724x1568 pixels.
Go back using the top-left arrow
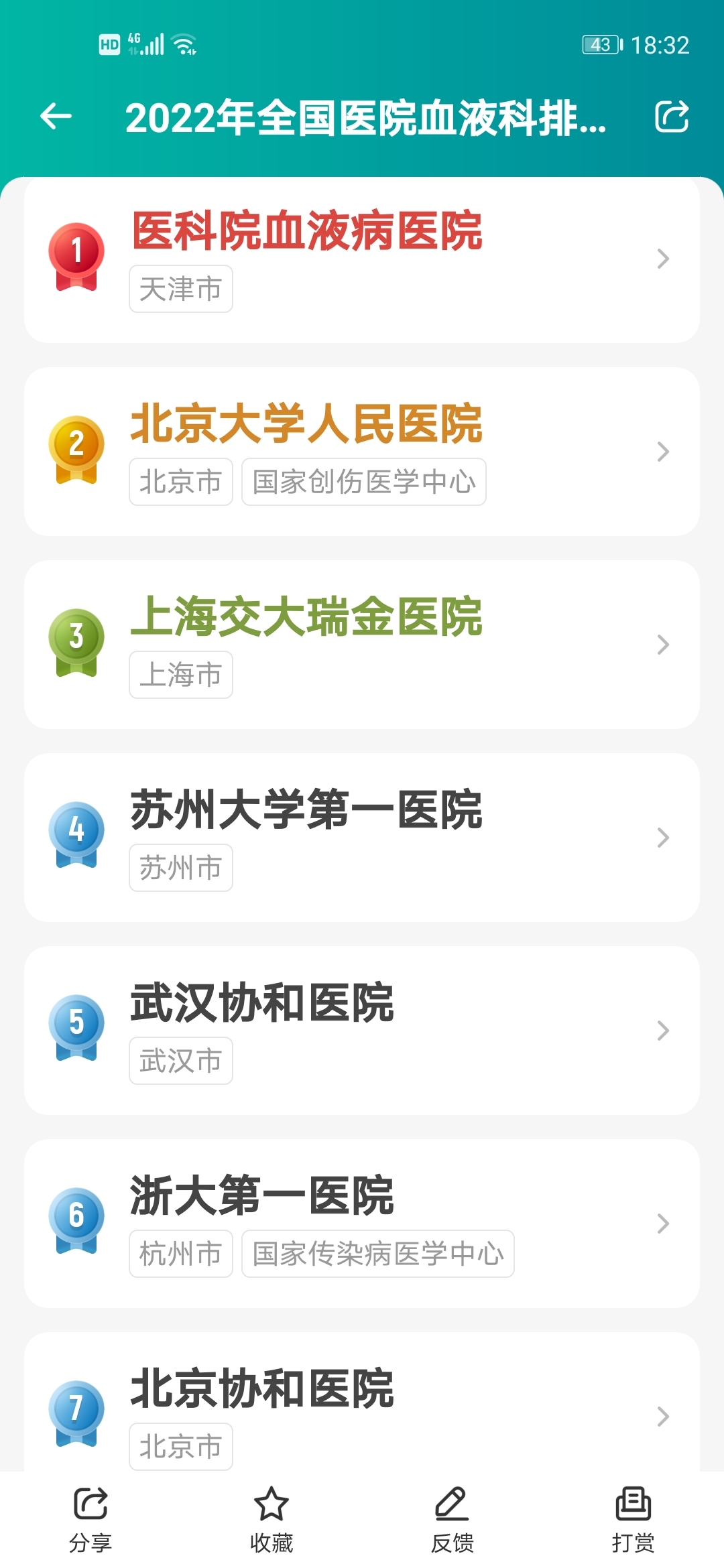[x=56, y=117]
